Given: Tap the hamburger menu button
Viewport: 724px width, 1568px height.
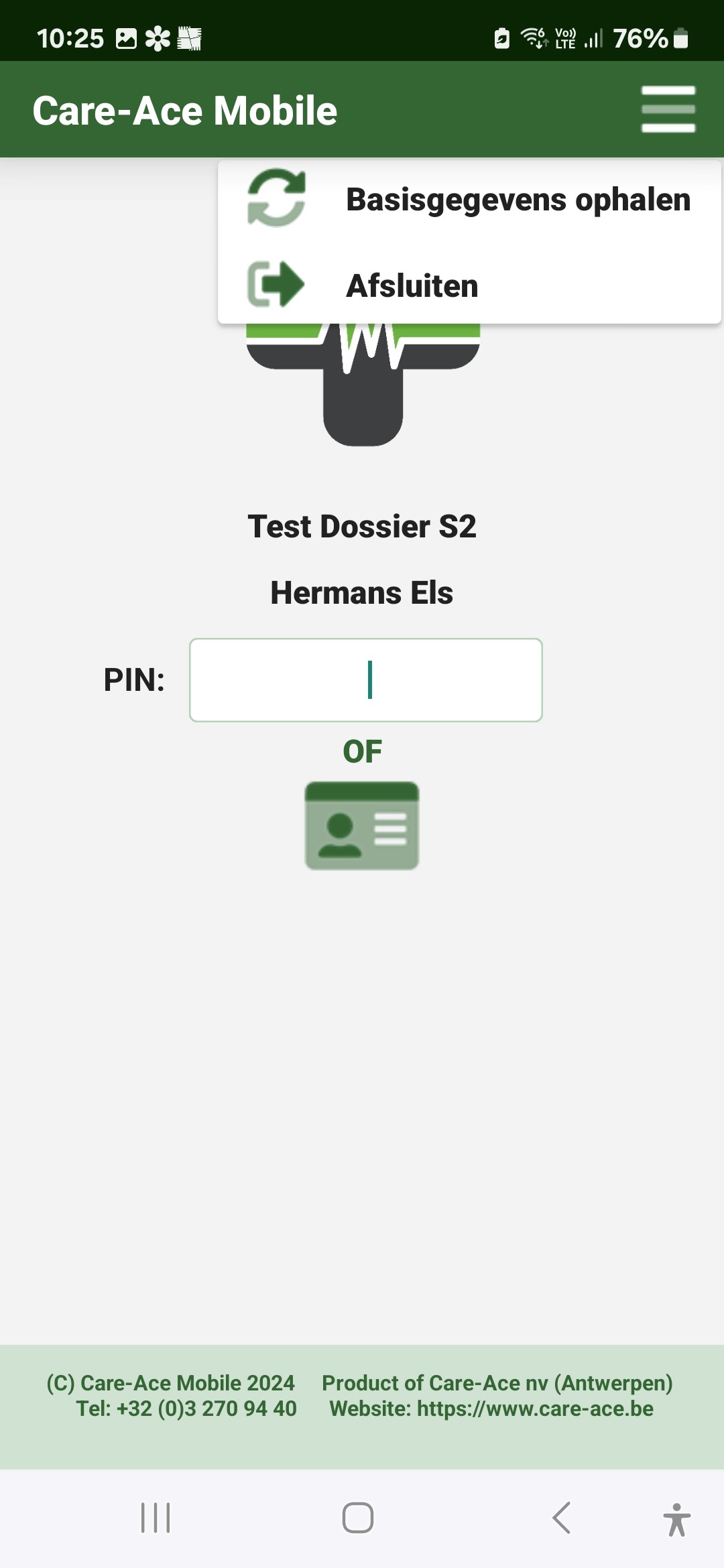Looking at the screenshot, I should coord(668,109).
